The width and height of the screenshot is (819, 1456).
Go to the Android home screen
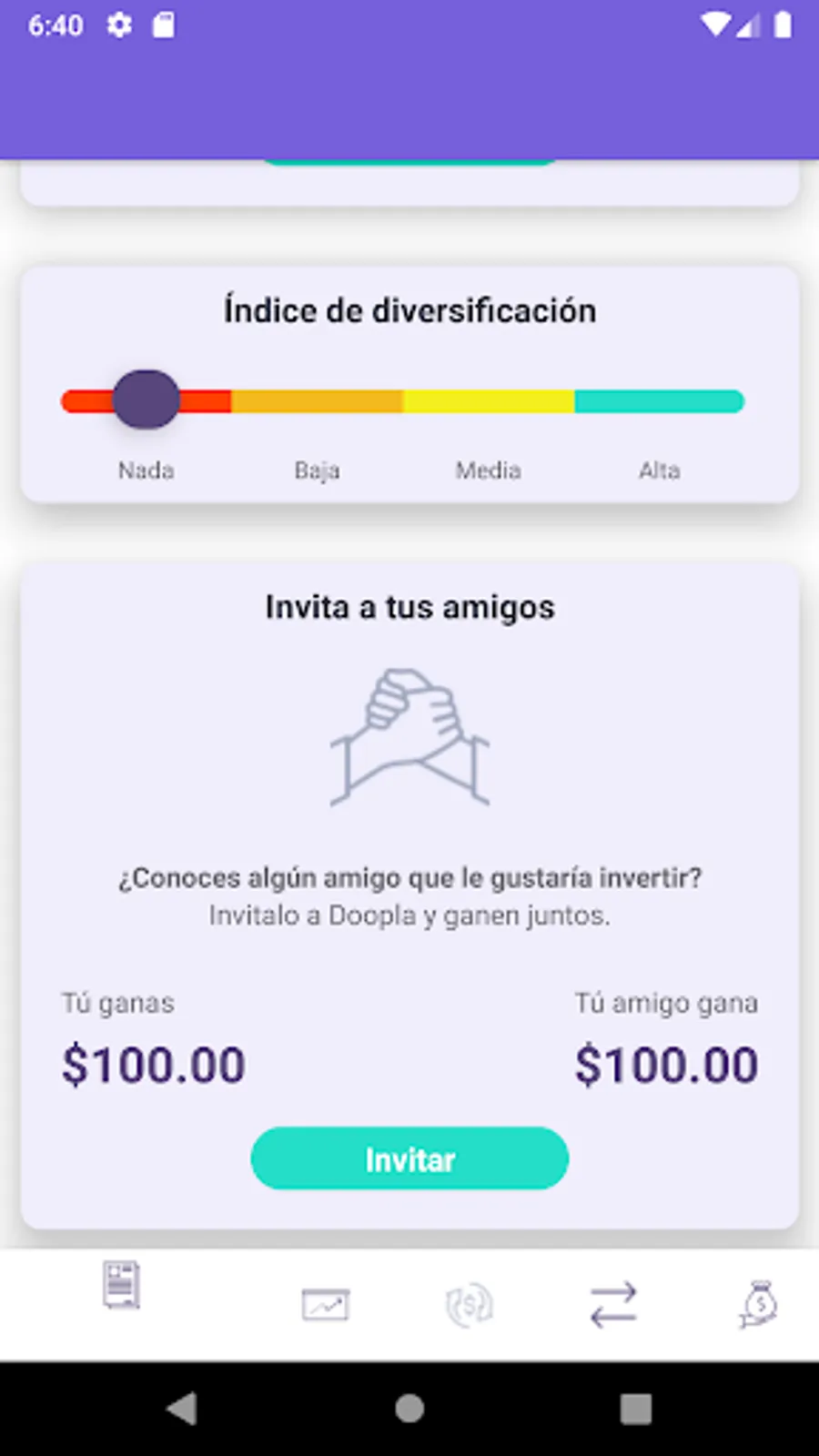click(x=409, y=1409)
